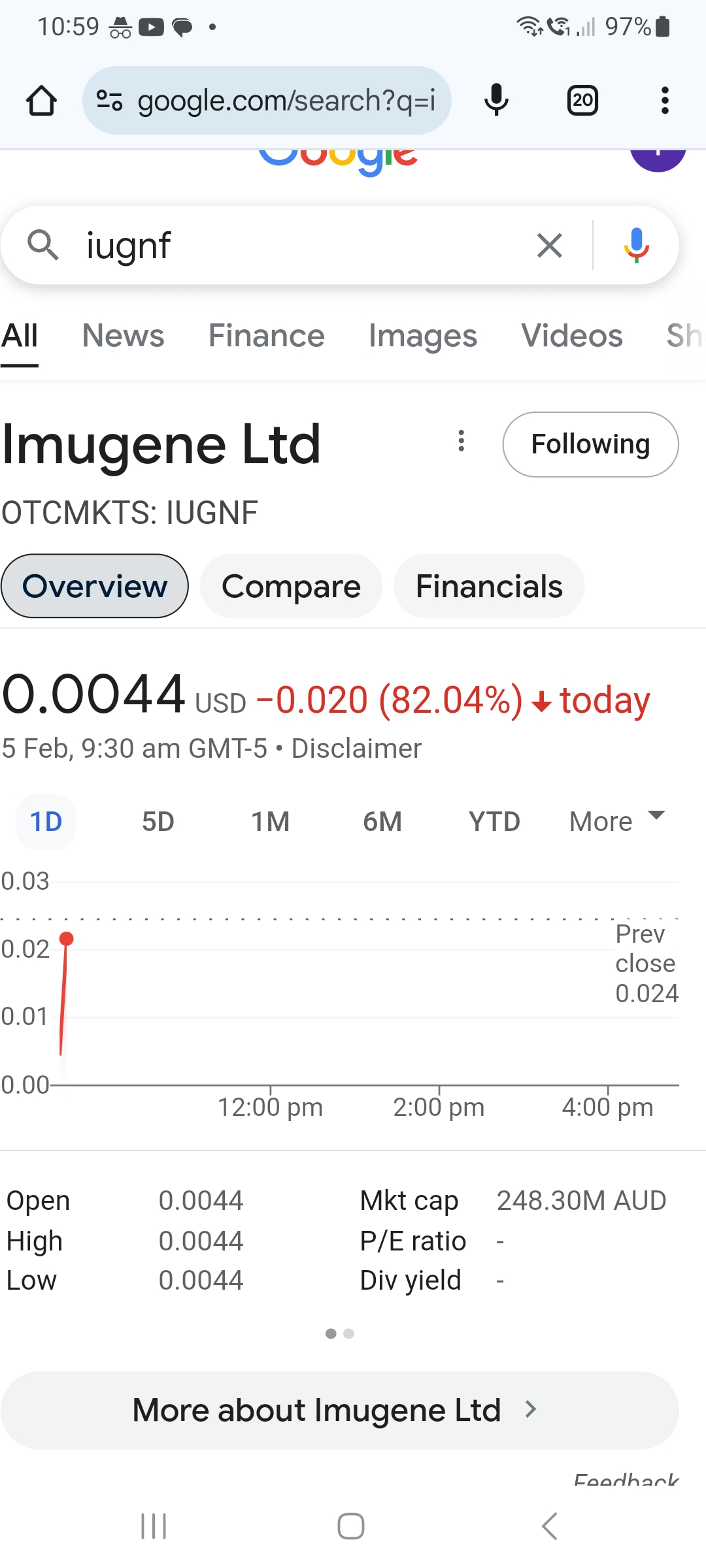Image resolution: width=706 pixels, height=1568 pixels.
Task: Show the 5D chart range
Action: click(x=158, y=822)
